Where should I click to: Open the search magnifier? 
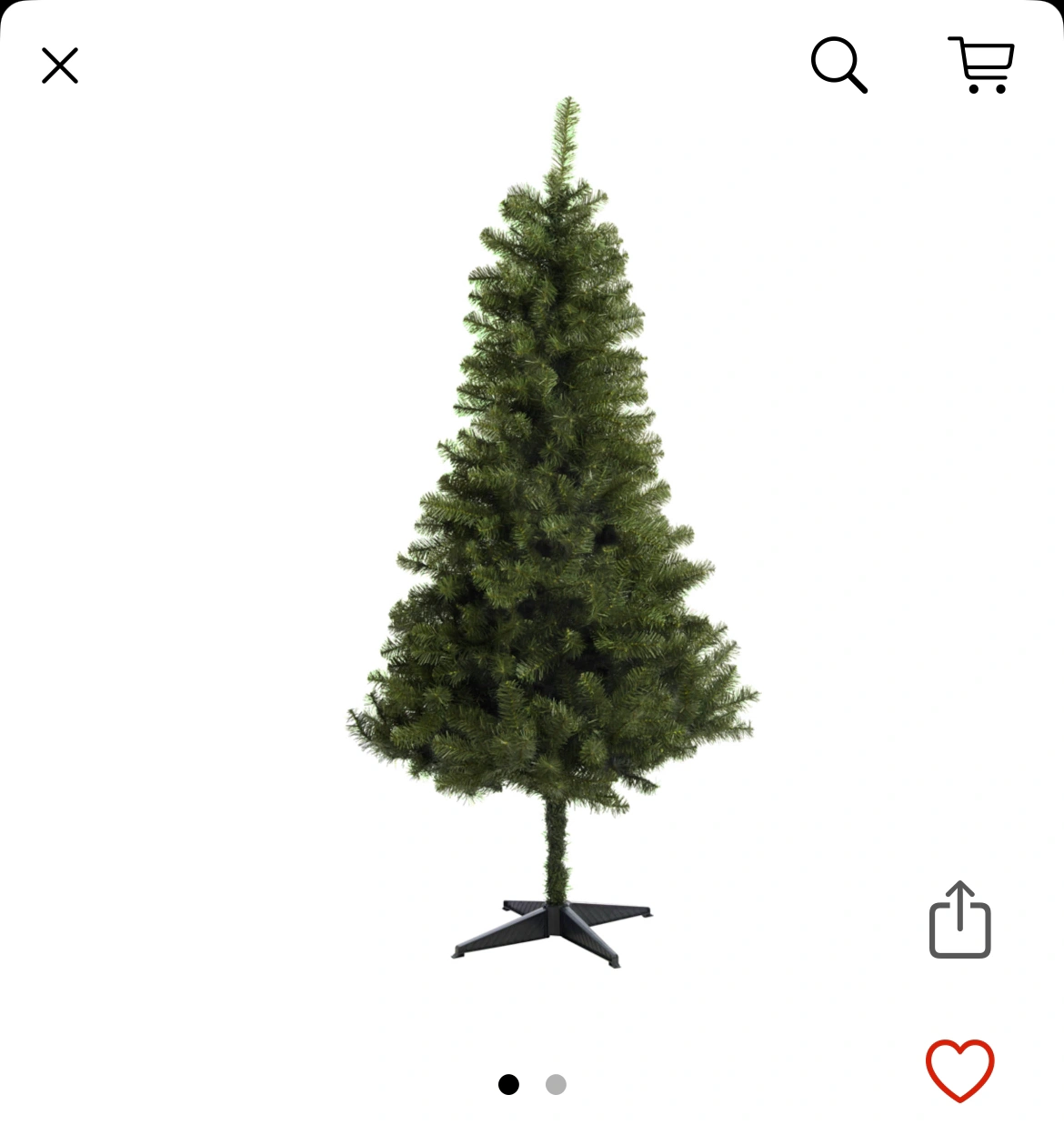838,65
